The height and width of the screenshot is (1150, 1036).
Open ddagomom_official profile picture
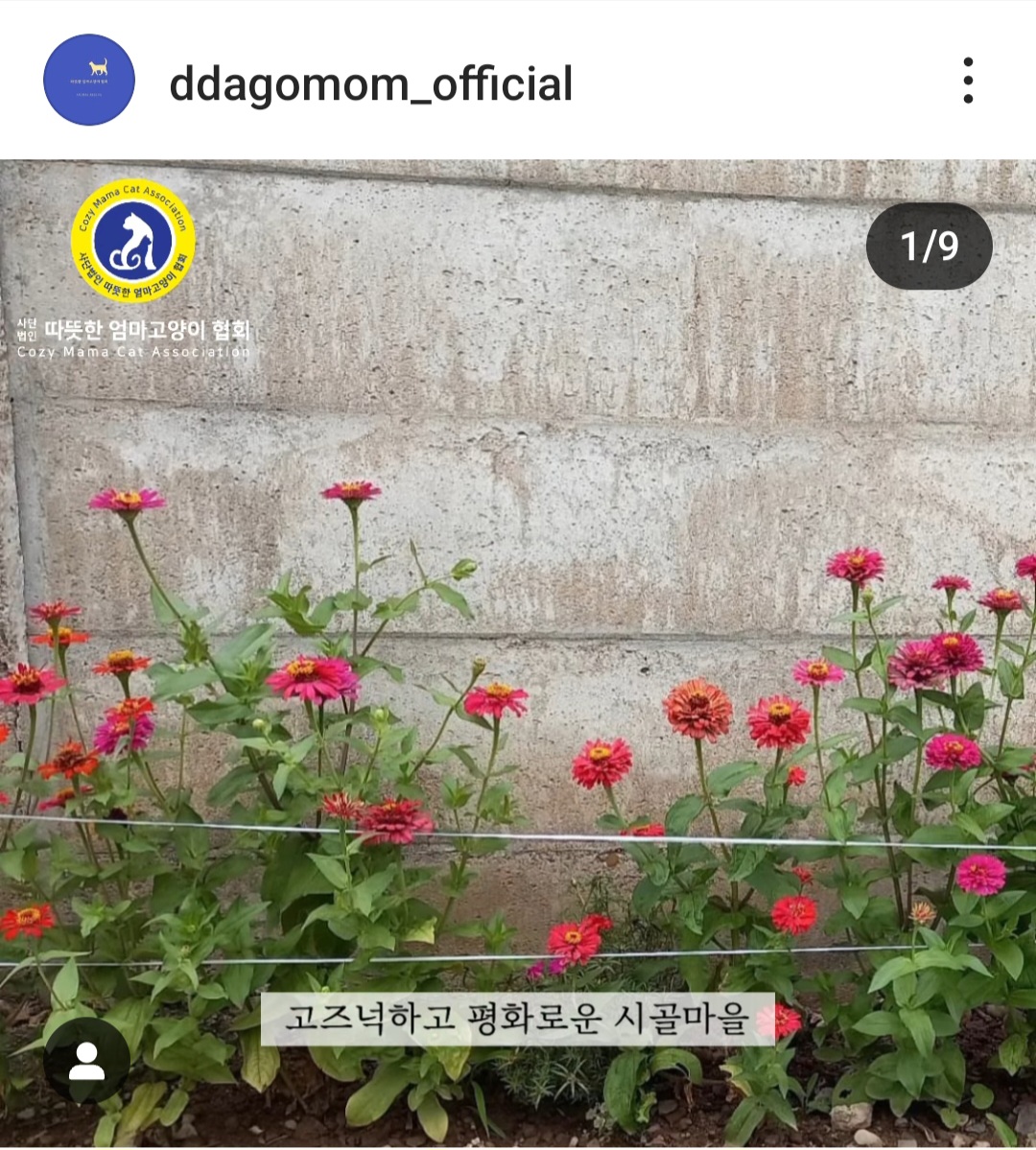[89, 81]
